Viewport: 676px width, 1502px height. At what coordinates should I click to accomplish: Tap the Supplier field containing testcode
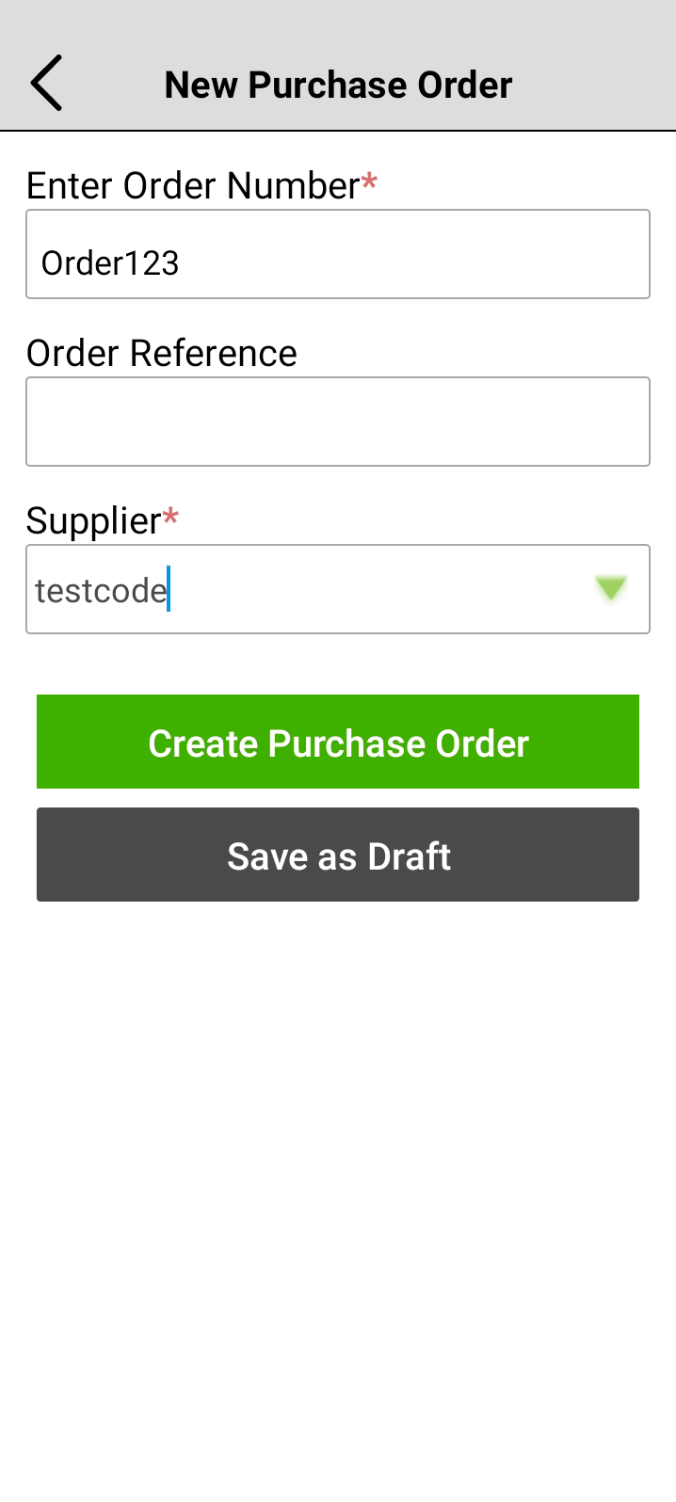click(x=338, y=589)
